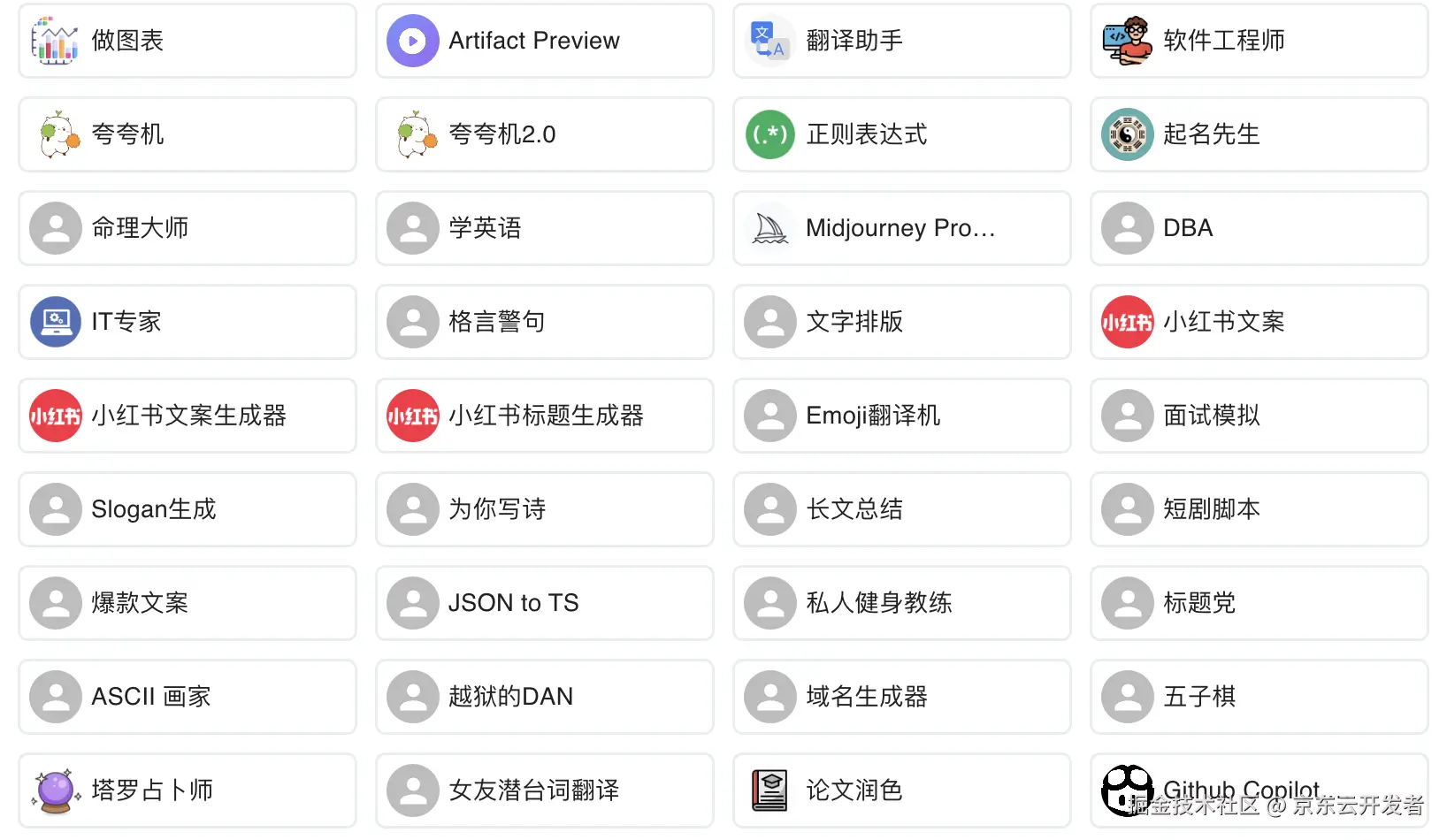Image resolution: width=1447 pixels, height=840 pixels.
Task: Choose the 论文润色 card
Action: click(x=901, y=790)
